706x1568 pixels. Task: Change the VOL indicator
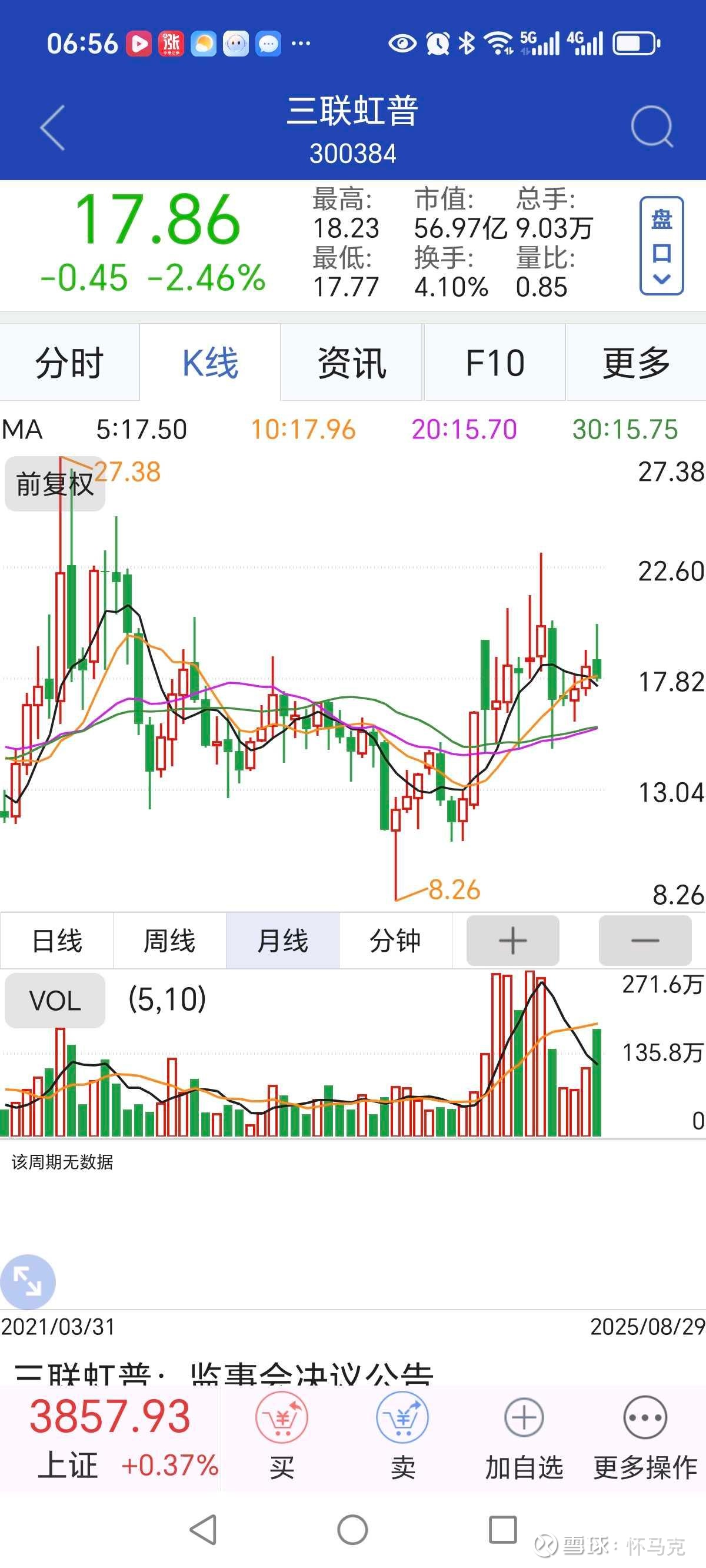pyautogui.click(x=55, y=1001)
